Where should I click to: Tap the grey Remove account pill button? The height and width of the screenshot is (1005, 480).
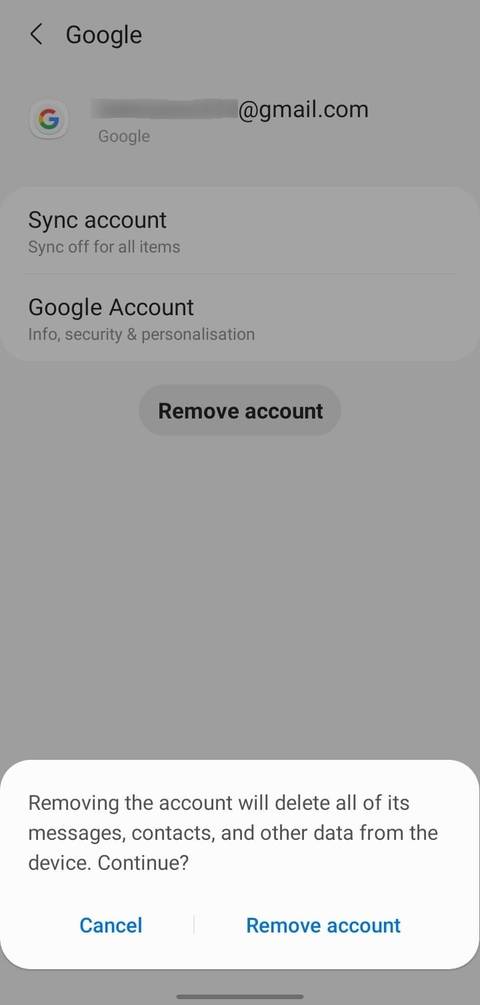tap(240, 411)
